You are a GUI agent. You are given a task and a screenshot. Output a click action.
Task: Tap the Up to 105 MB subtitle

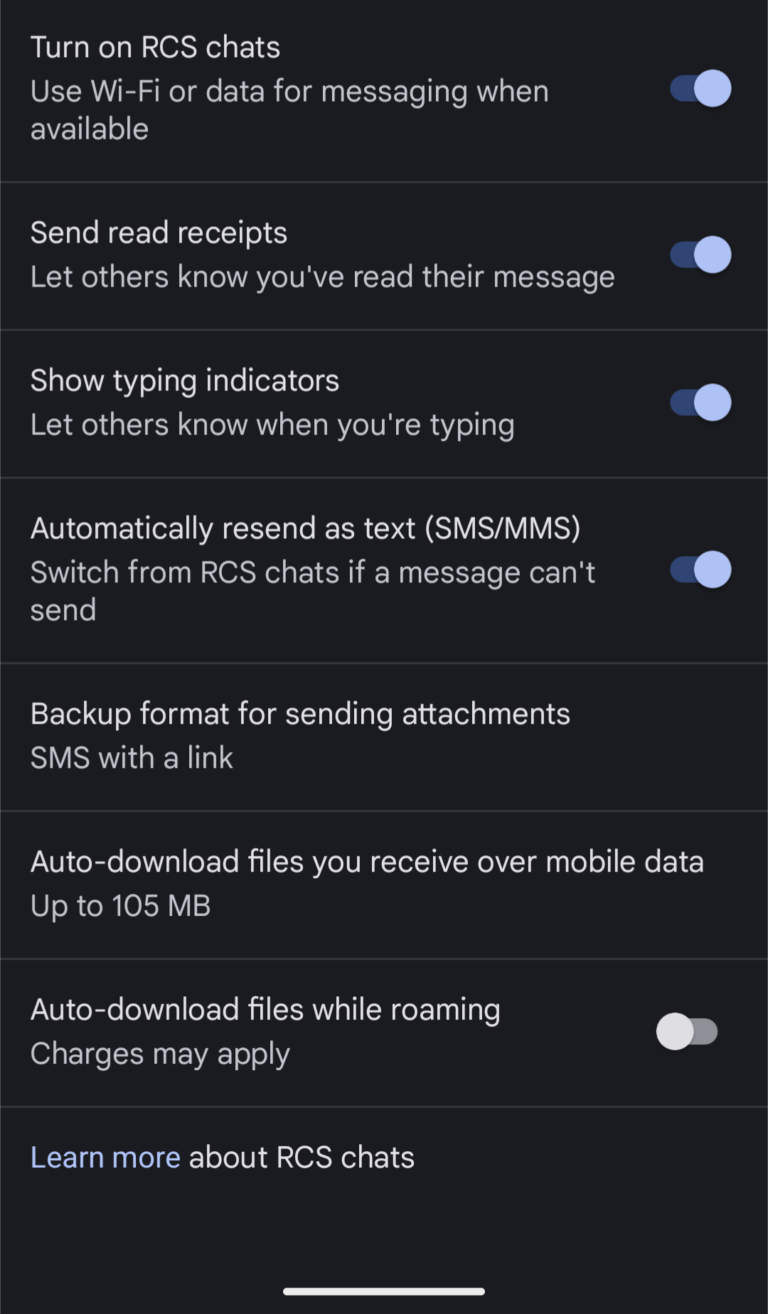[120, 906]
